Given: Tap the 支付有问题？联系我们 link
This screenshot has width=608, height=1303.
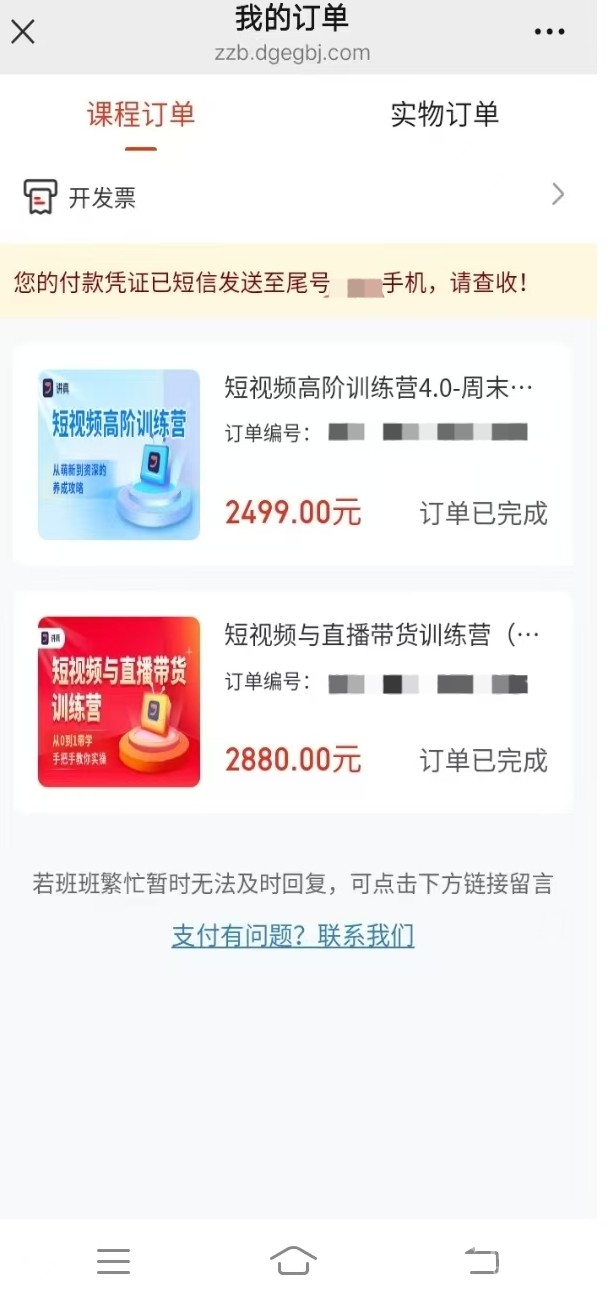Looking at the screenshot, I should point(293,936).
